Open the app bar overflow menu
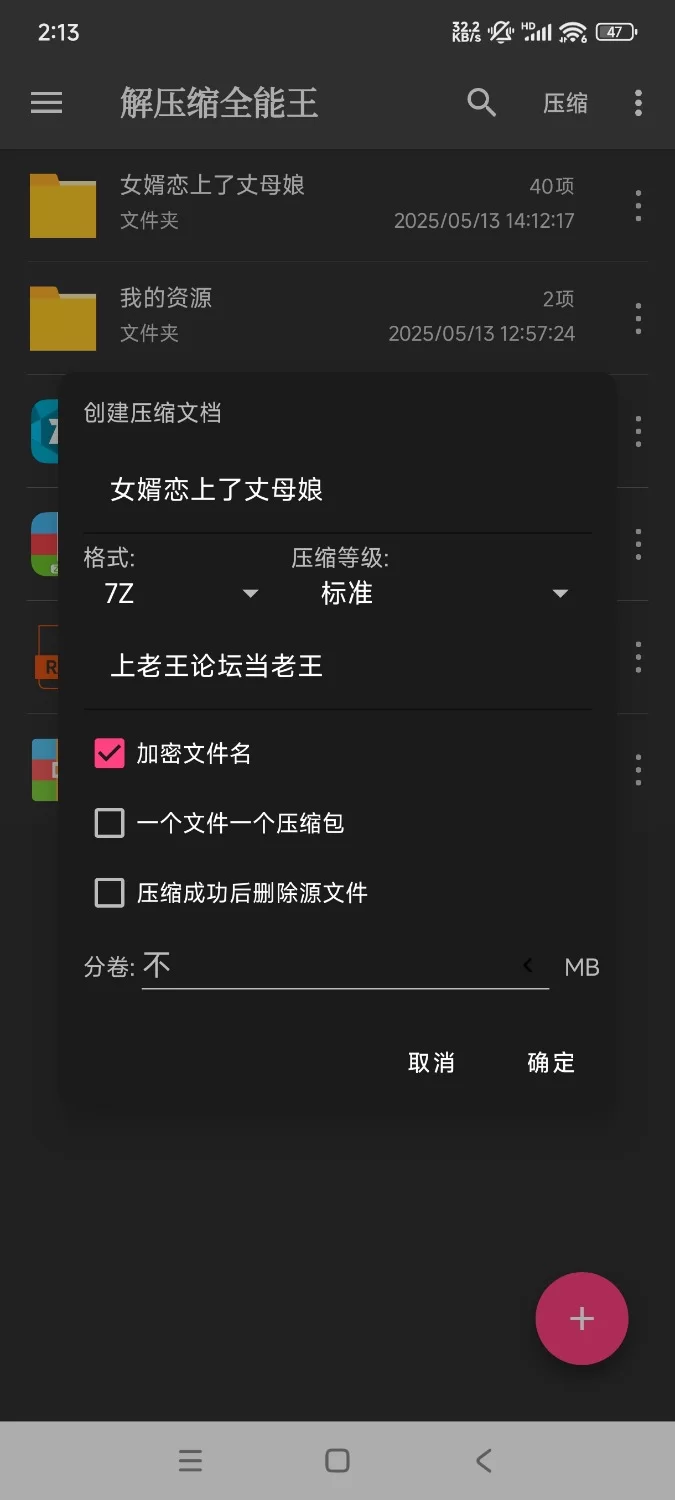 [x=638, y=103]
